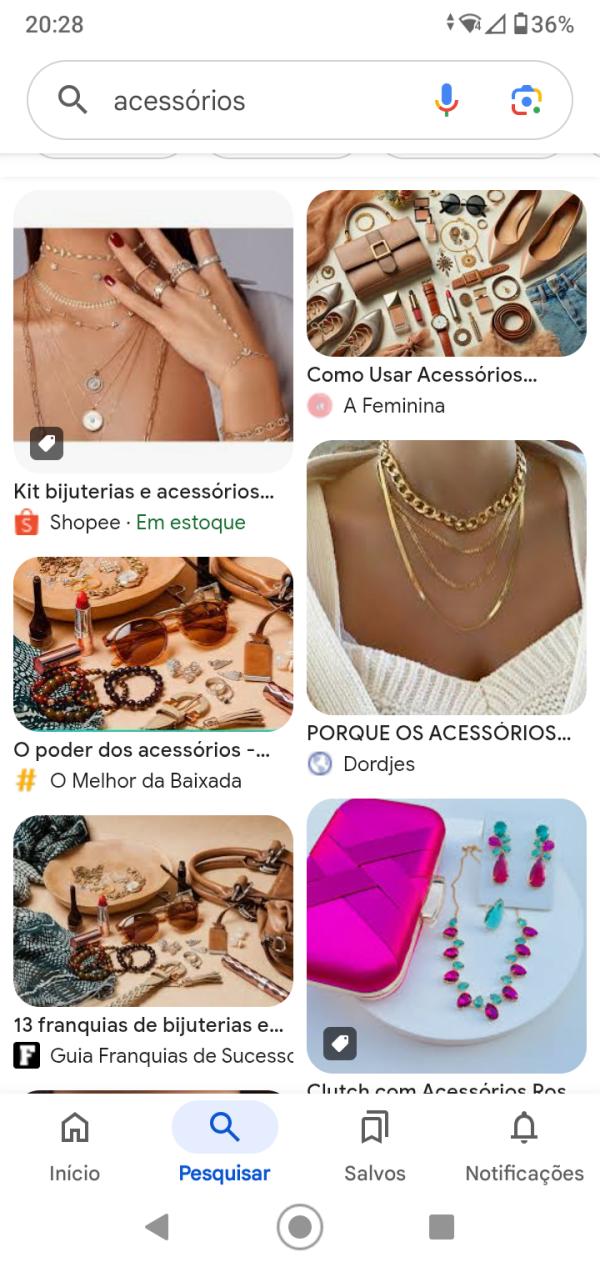Screen dimensions: 600x1267
Task: Open "Como Usar Acessórios" from A Feminina
Action: click(446, 273)
